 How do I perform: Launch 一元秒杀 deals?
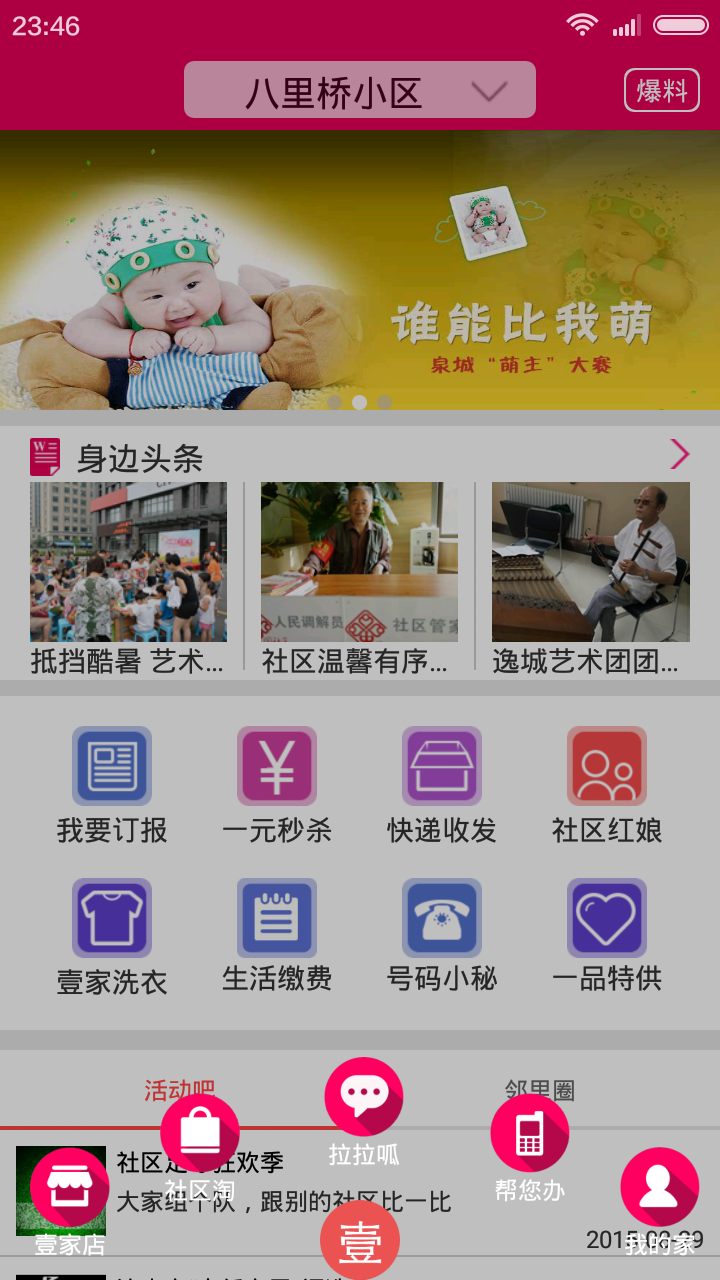277,766
